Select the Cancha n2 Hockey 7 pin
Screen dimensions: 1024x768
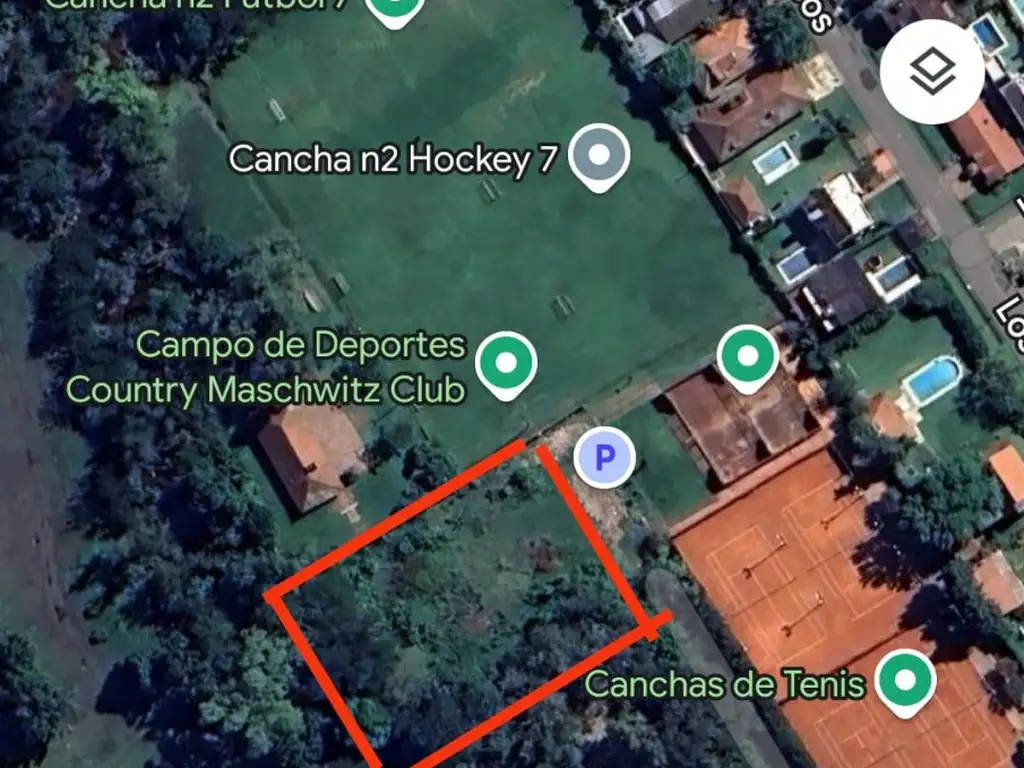click(x=599, y=157)
